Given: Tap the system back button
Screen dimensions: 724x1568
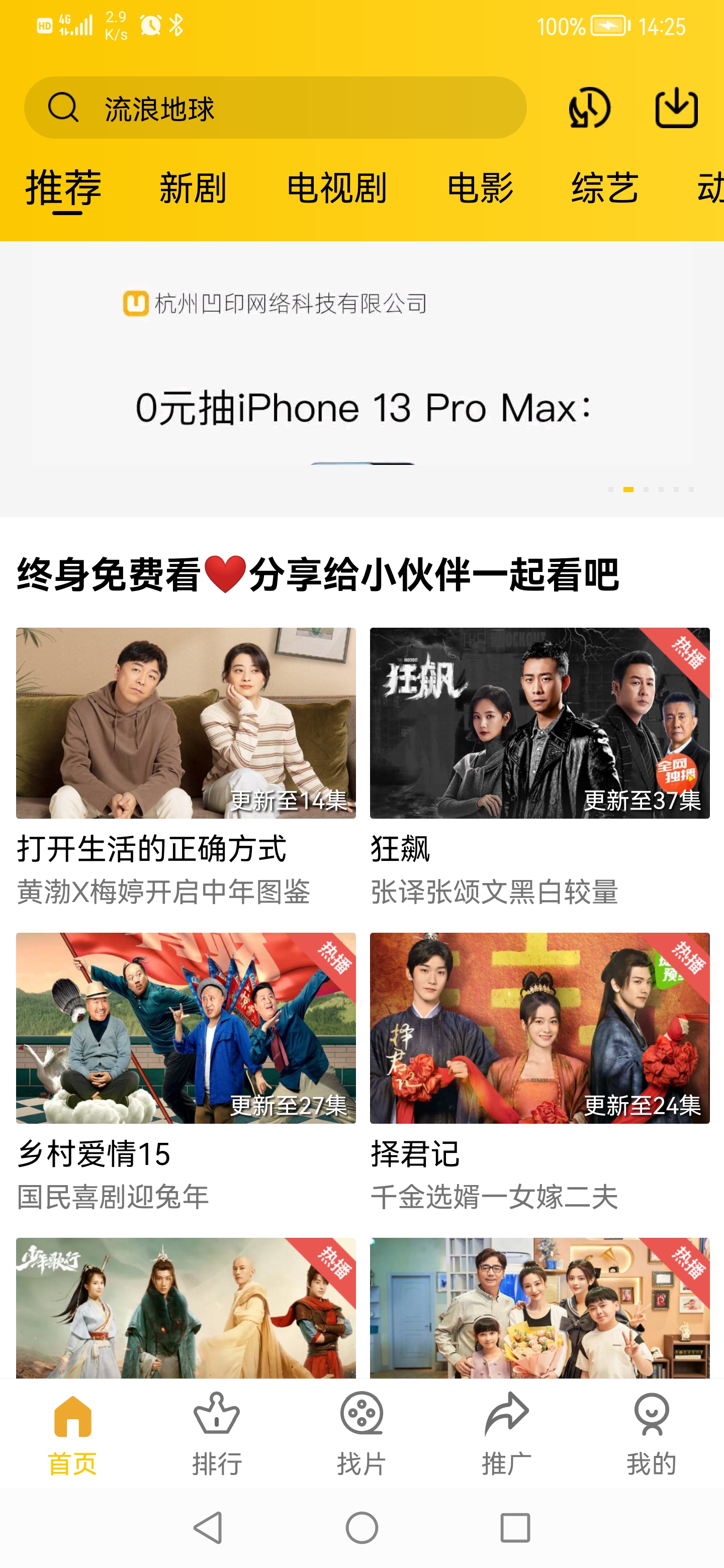Looking at the screenshot, I should pyautogui.click(x=208, y=1528).
